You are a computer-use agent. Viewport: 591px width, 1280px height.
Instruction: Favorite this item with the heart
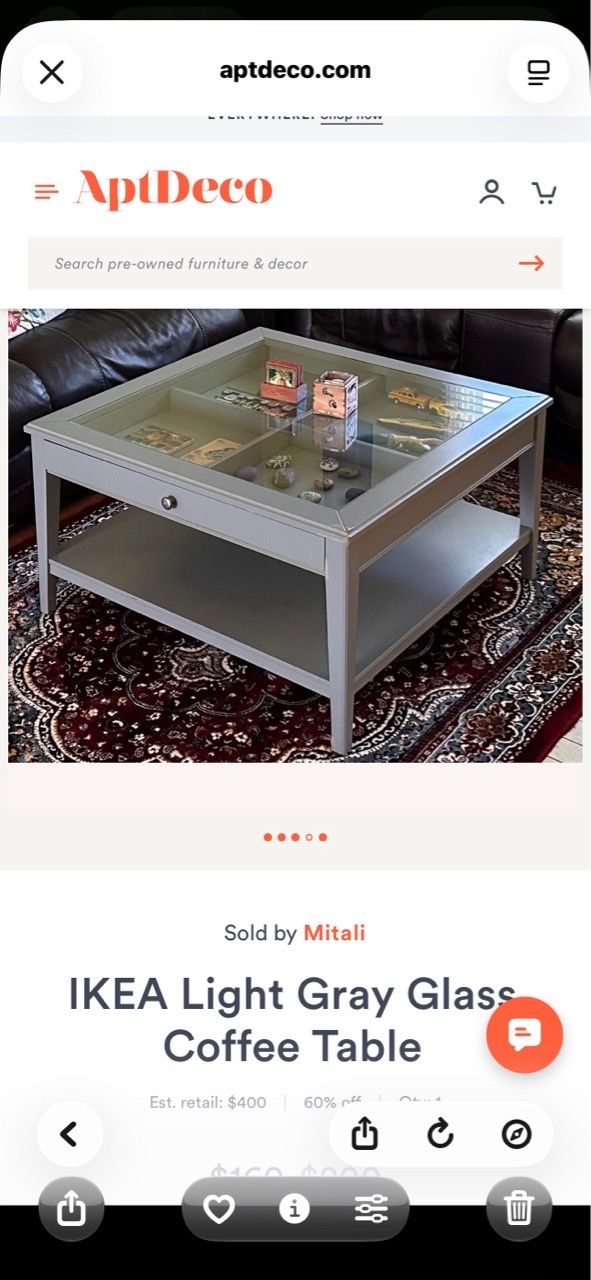point(219,1209)
